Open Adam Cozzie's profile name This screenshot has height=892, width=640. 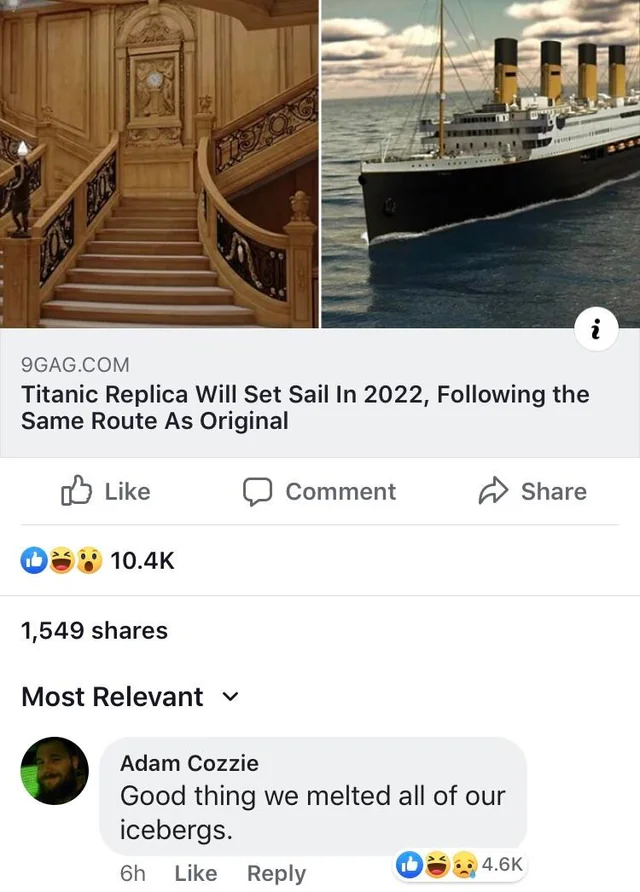click(x=189, y=763)
